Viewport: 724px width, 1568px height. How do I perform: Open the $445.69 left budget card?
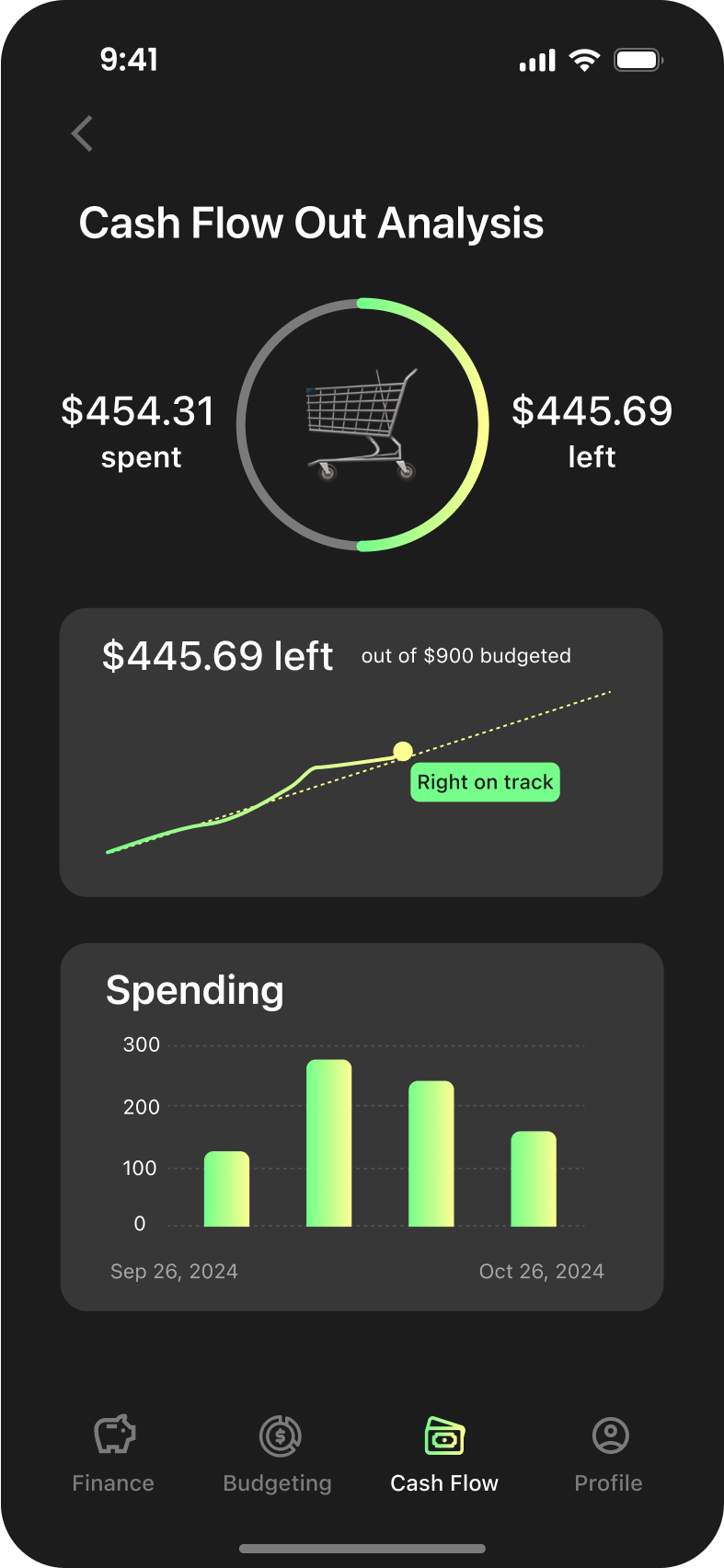click(x=362, y=752)
